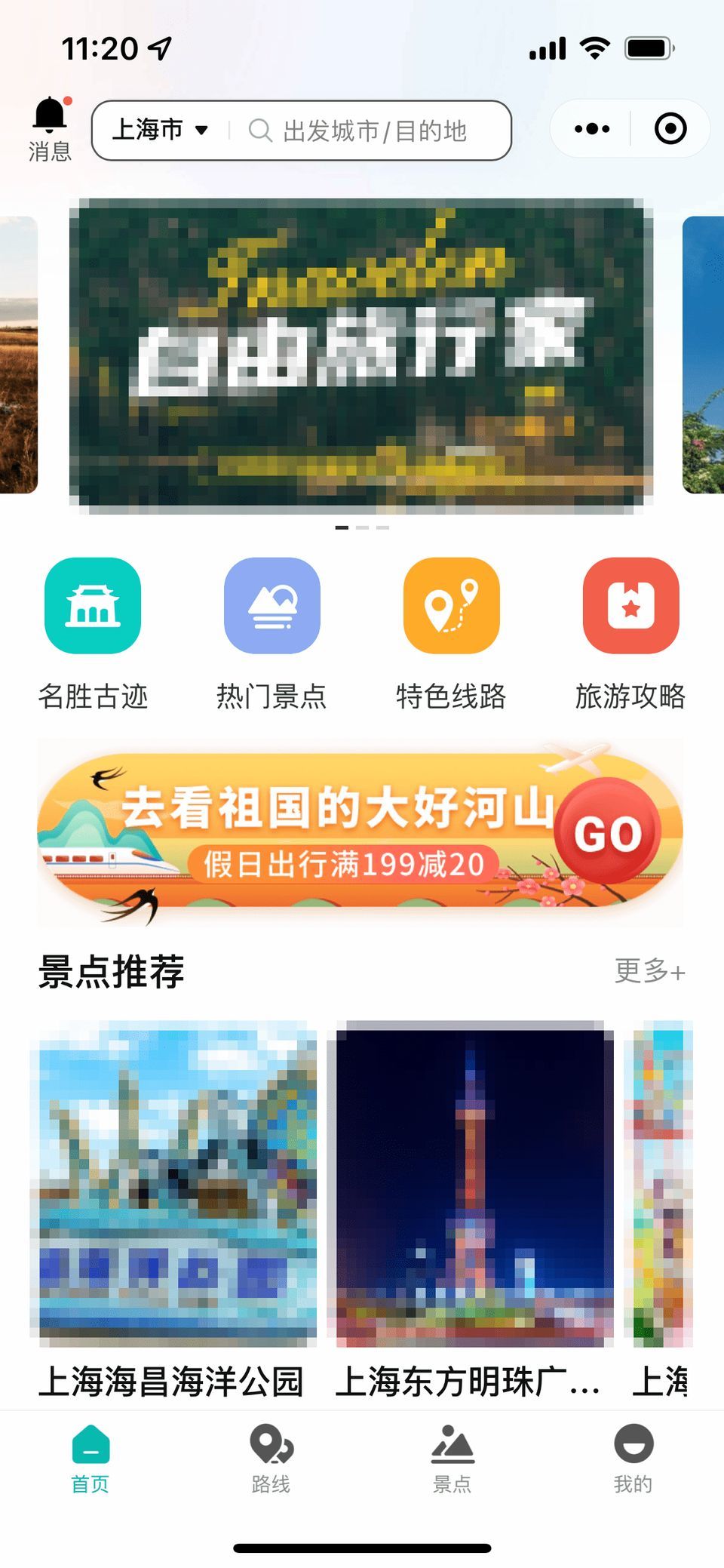Open the 消息 notifications bell
Image resolution: width=724 pixels, height=1568 pixels.
(50, 129)
